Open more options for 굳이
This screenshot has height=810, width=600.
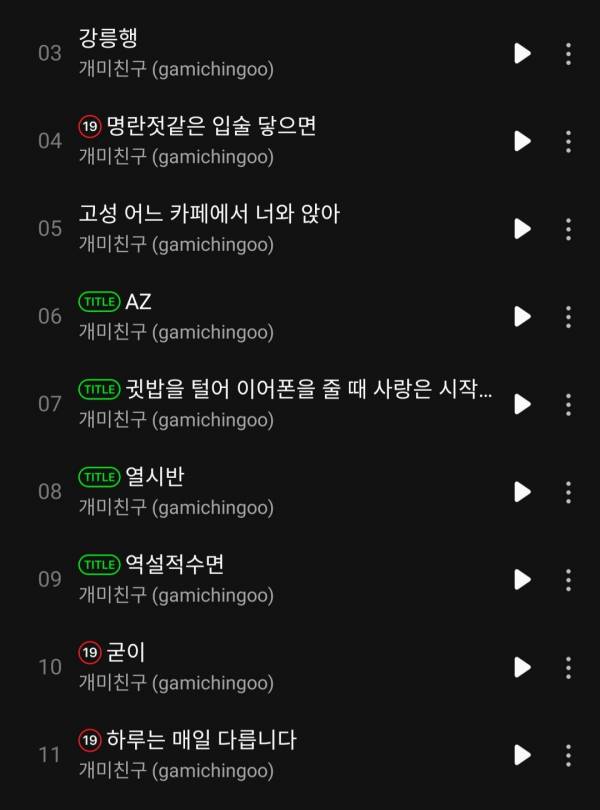568,667
